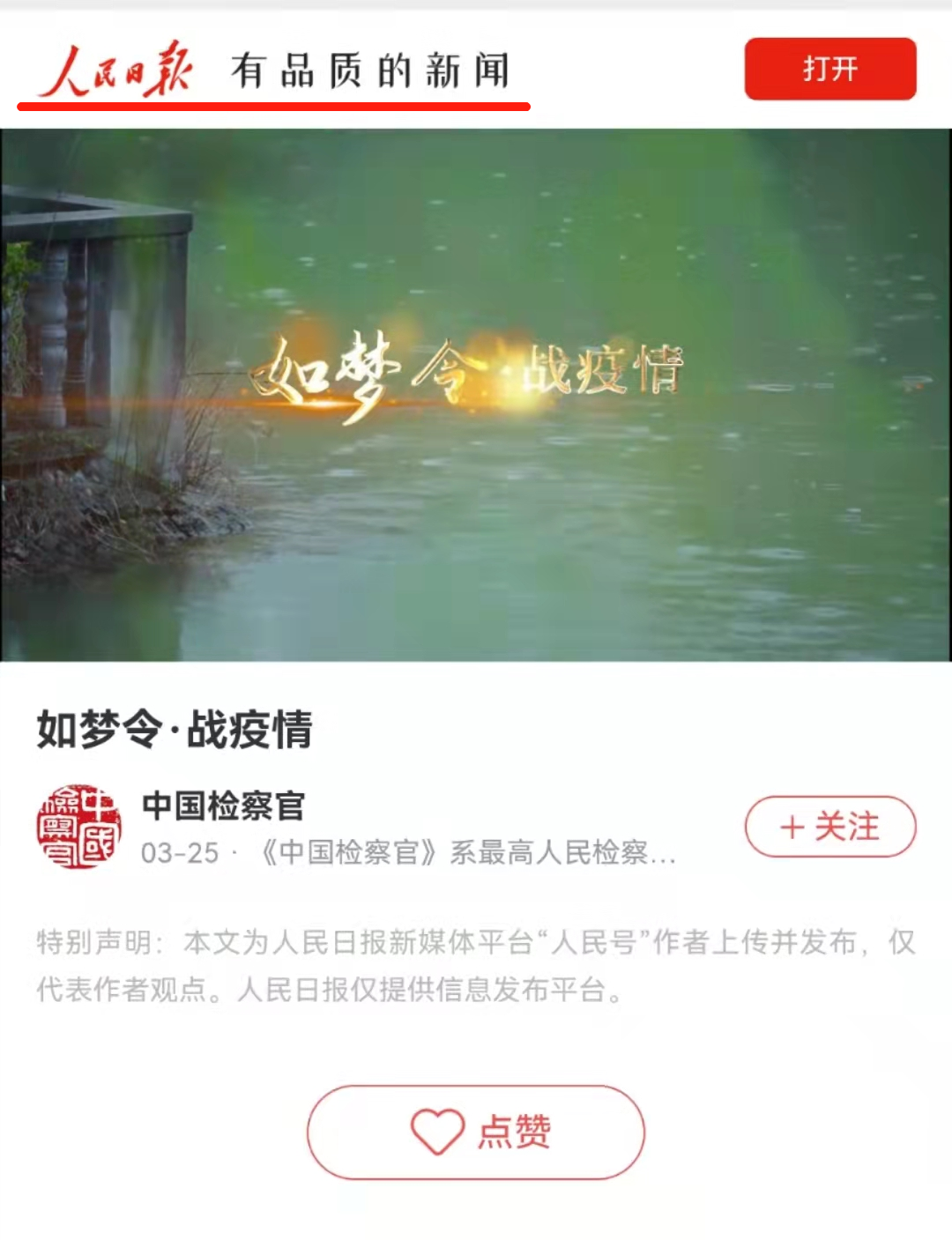This screenshot has width=952, height=1240.
Task: Tap the red 打开 button
Action: coord(829,69)
